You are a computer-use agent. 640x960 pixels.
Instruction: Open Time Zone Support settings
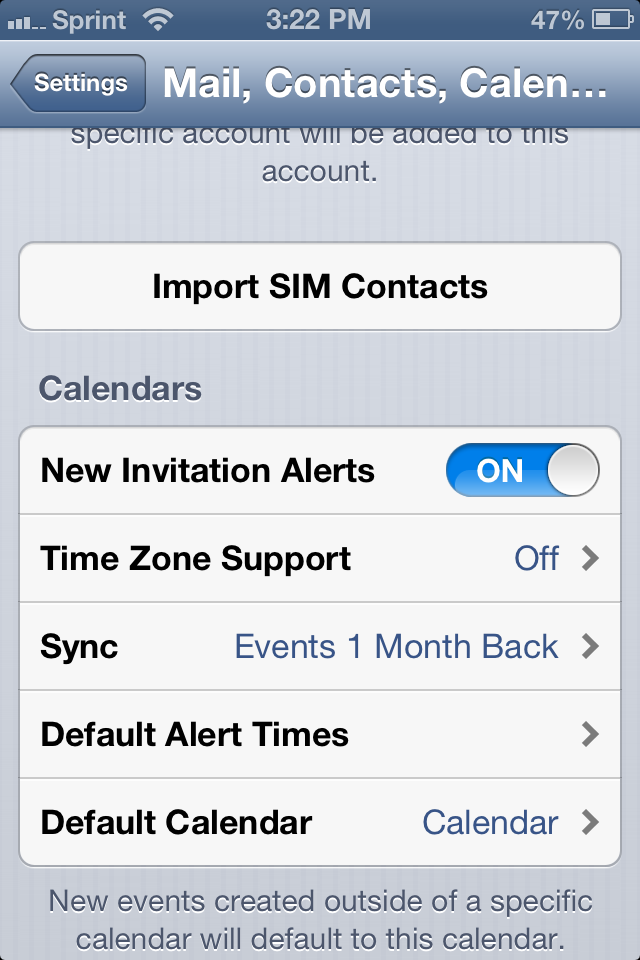(320, 558)
